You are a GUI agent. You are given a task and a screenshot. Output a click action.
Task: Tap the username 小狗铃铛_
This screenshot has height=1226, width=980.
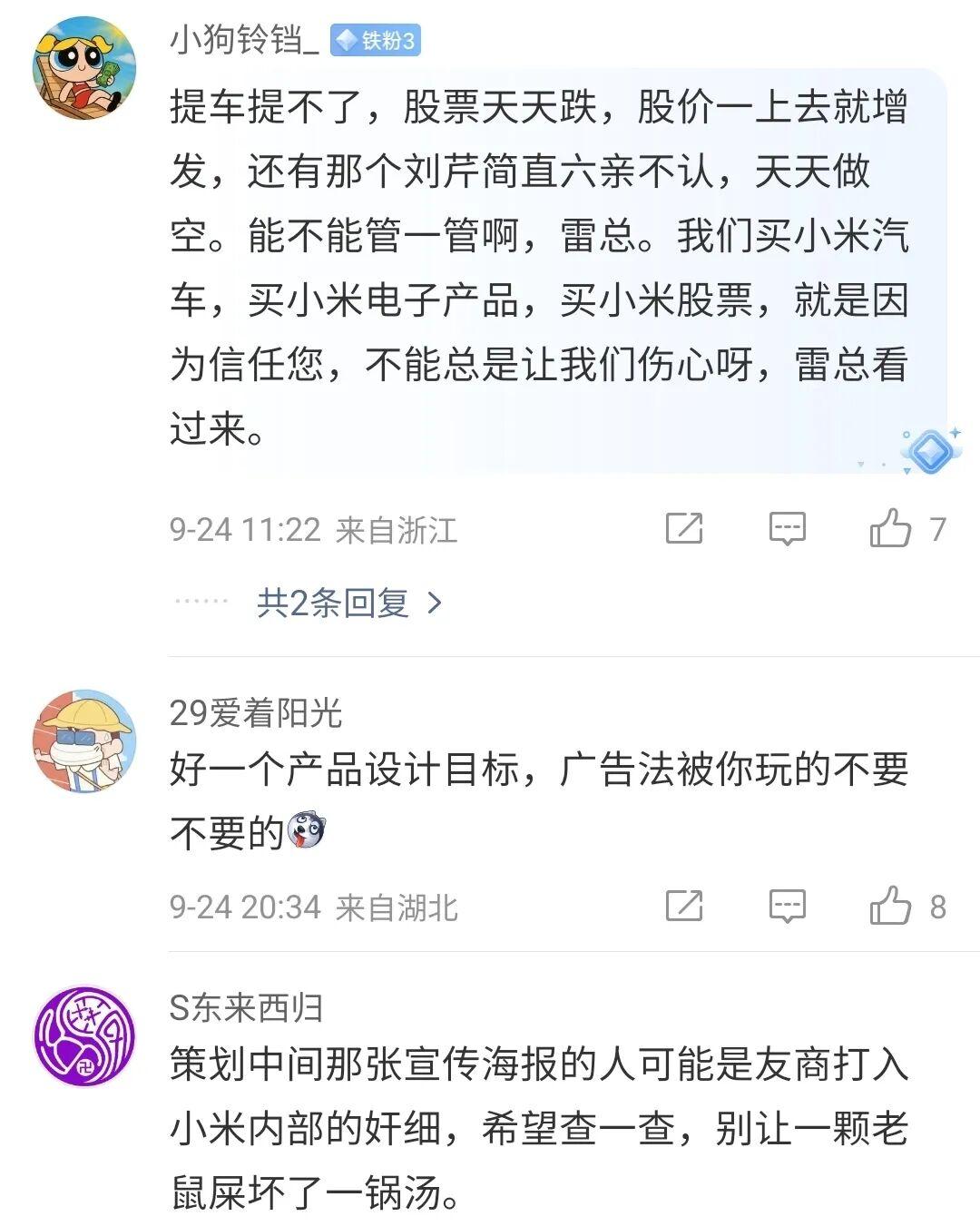[243, 40]
